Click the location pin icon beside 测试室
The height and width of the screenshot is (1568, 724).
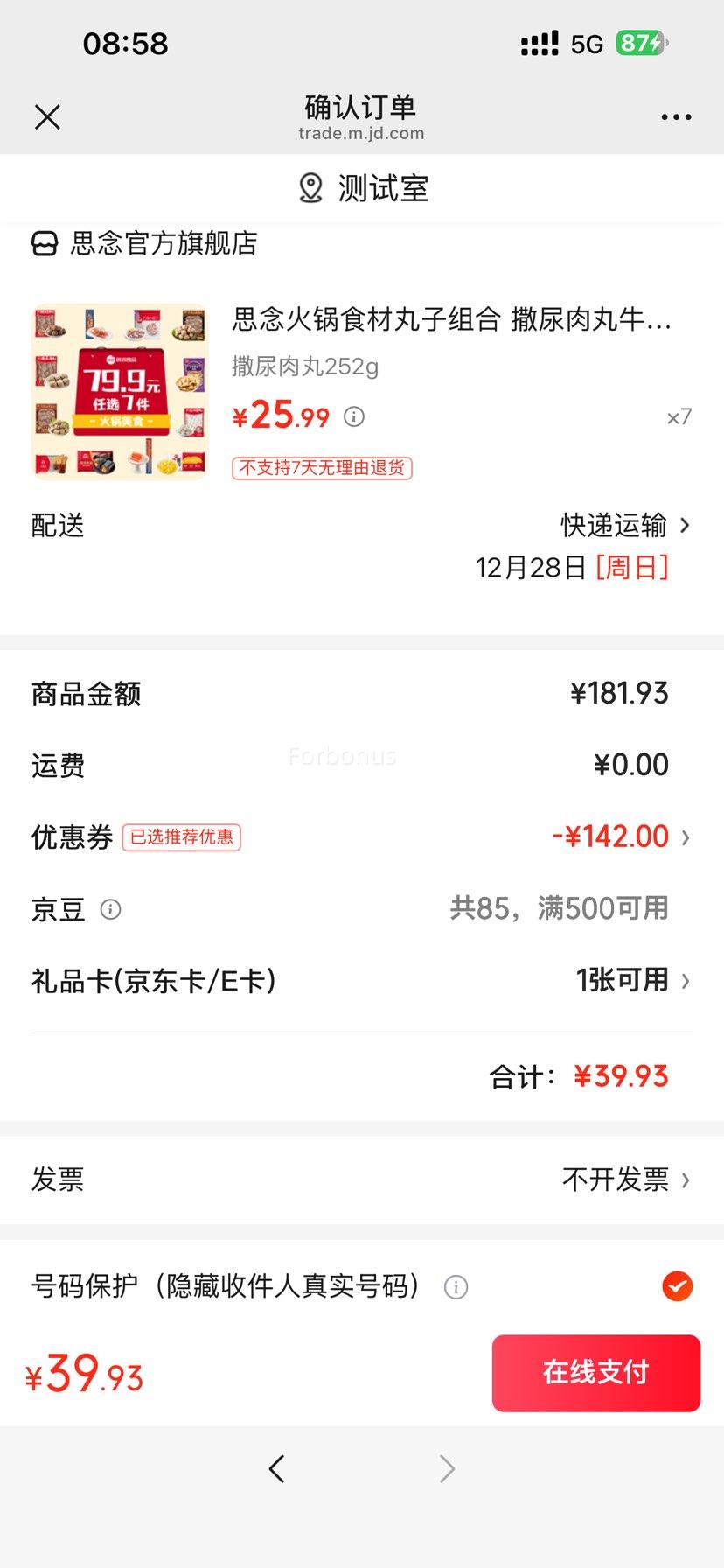(x=309, y=187)
